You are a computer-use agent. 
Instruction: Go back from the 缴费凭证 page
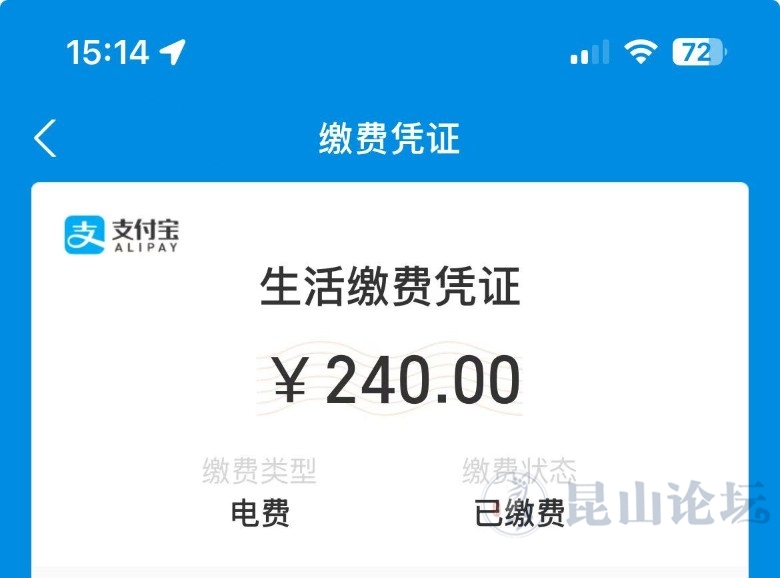tap(45, 138)
